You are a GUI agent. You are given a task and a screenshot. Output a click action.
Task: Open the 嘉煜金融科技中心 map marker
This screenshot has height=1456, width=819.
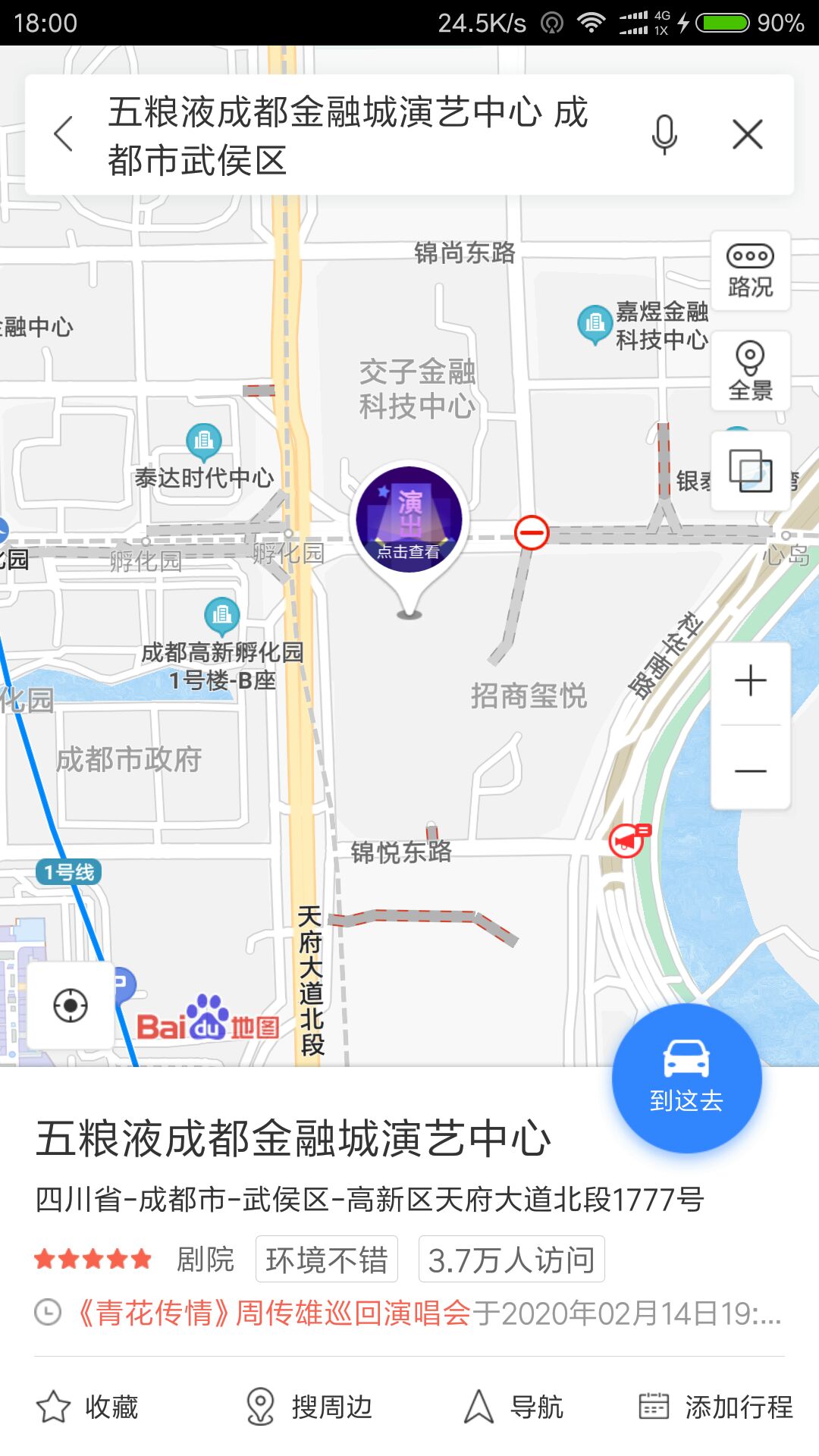[x=594, y=324]
